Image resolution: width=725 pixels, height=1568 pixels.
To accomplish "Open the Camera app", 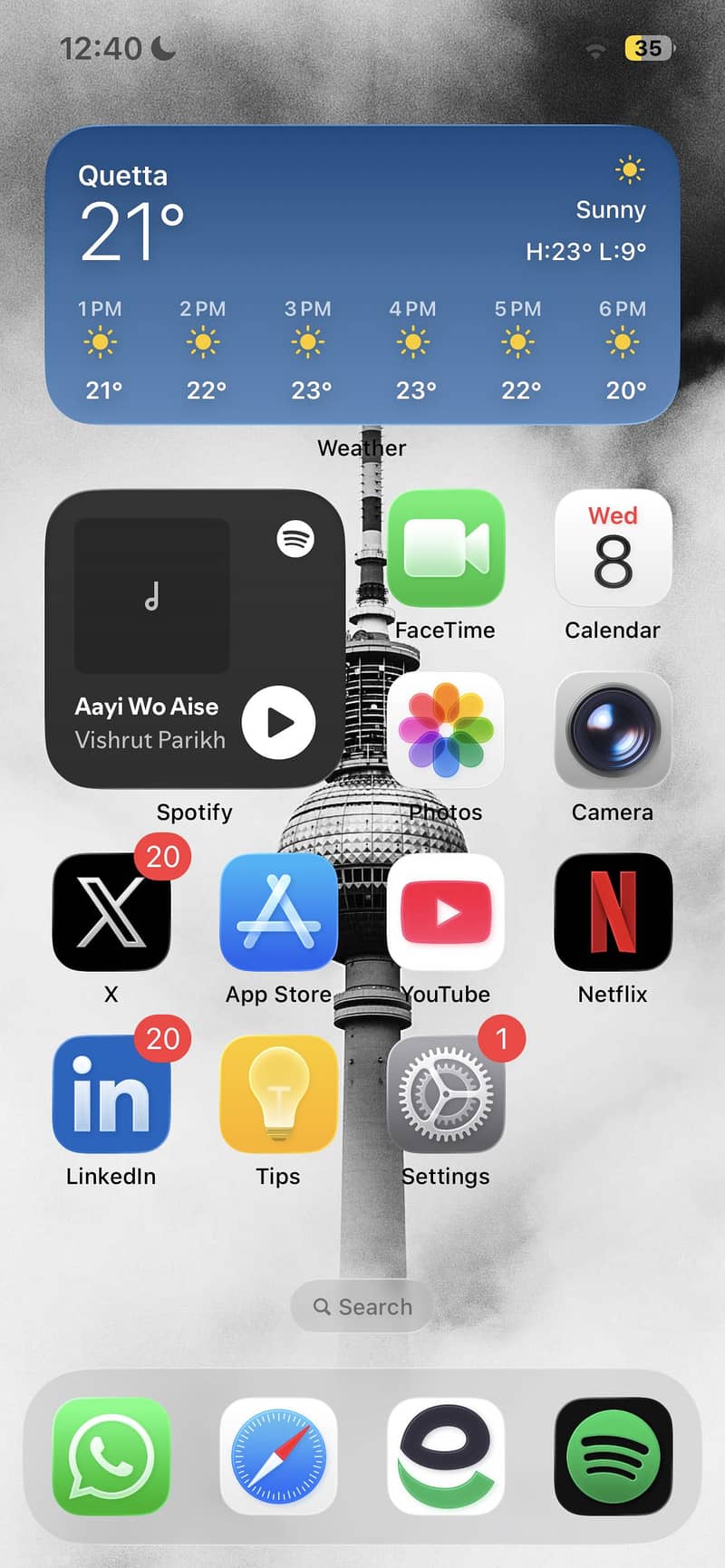I will [x=613, y=730].
